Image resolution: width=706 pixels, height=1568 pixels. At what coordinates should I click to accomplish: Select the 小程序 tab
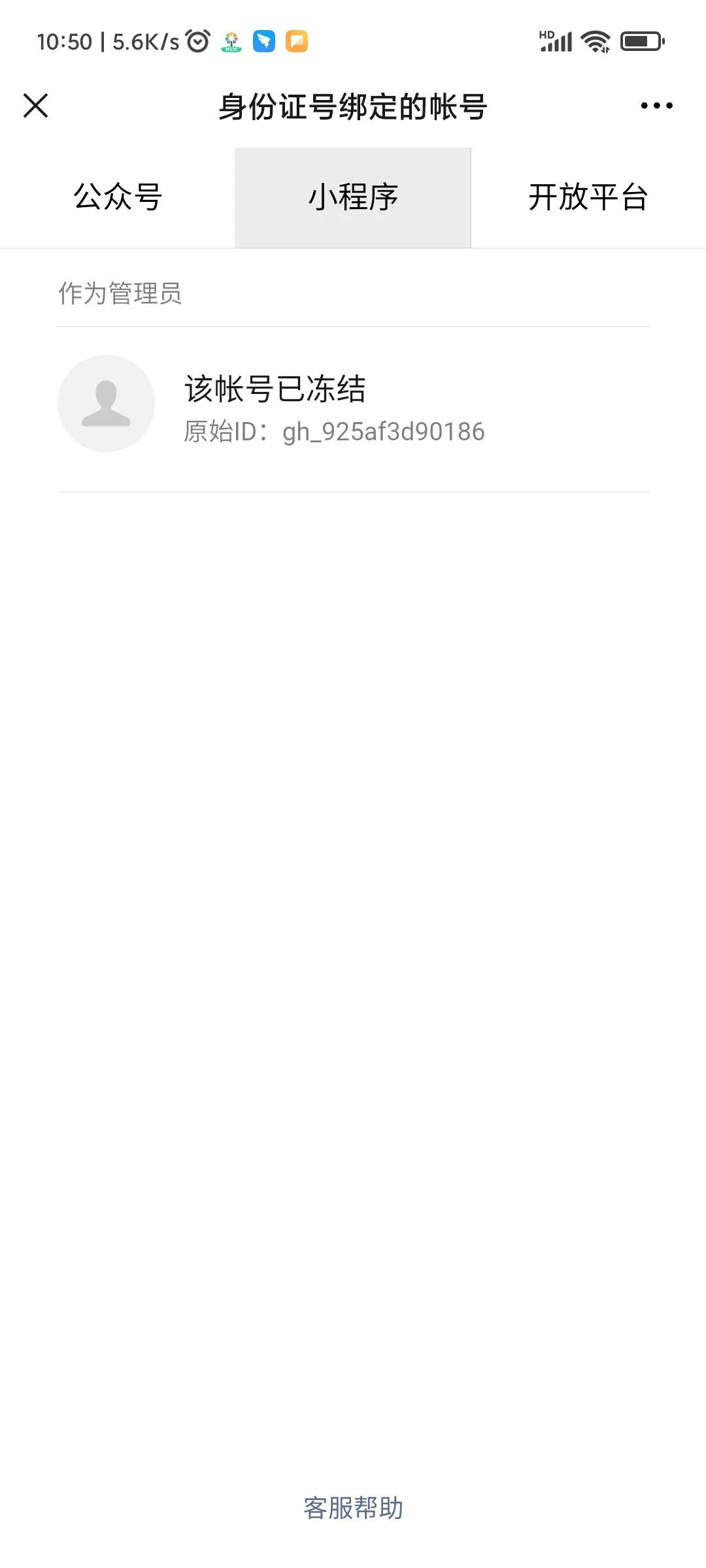pos(353,197)
